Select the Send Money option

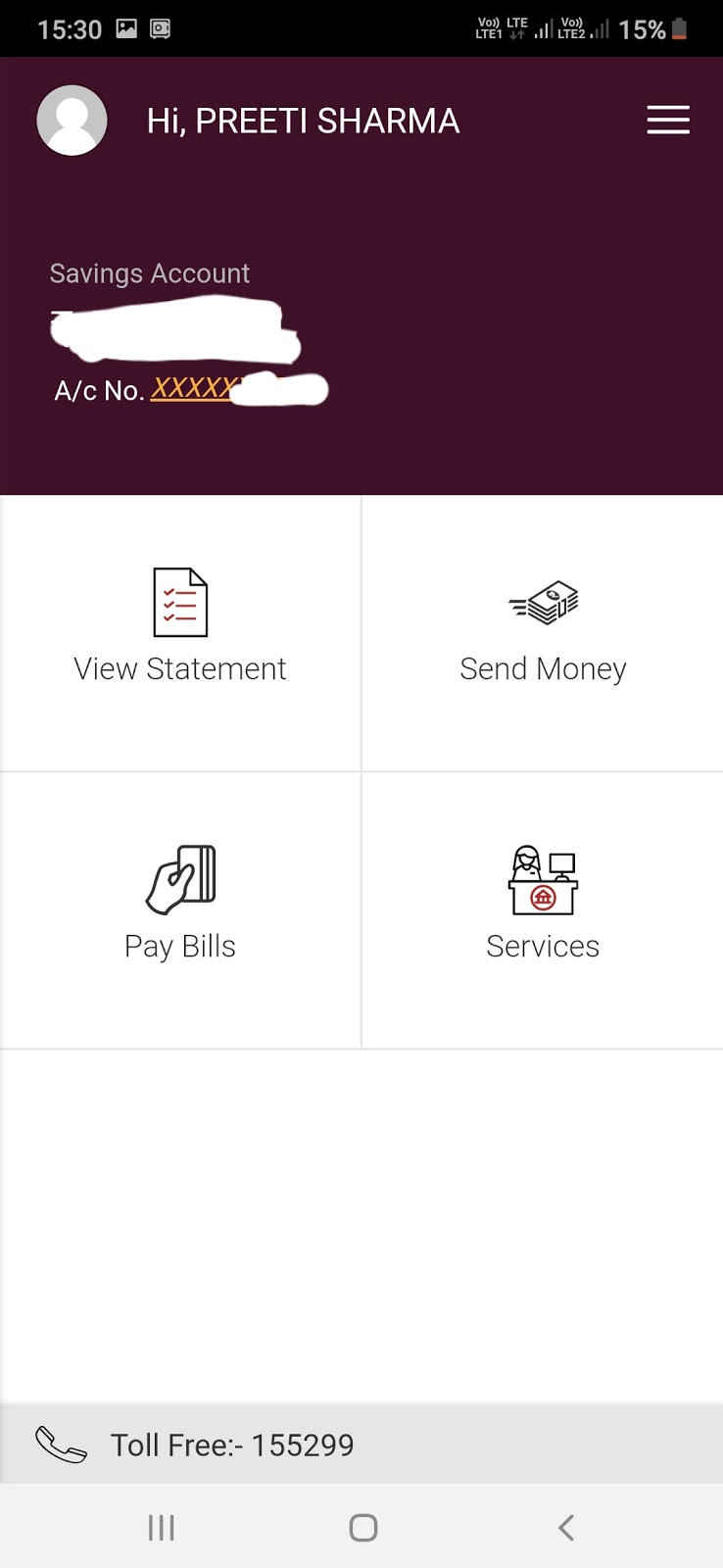tap(543, 668)
